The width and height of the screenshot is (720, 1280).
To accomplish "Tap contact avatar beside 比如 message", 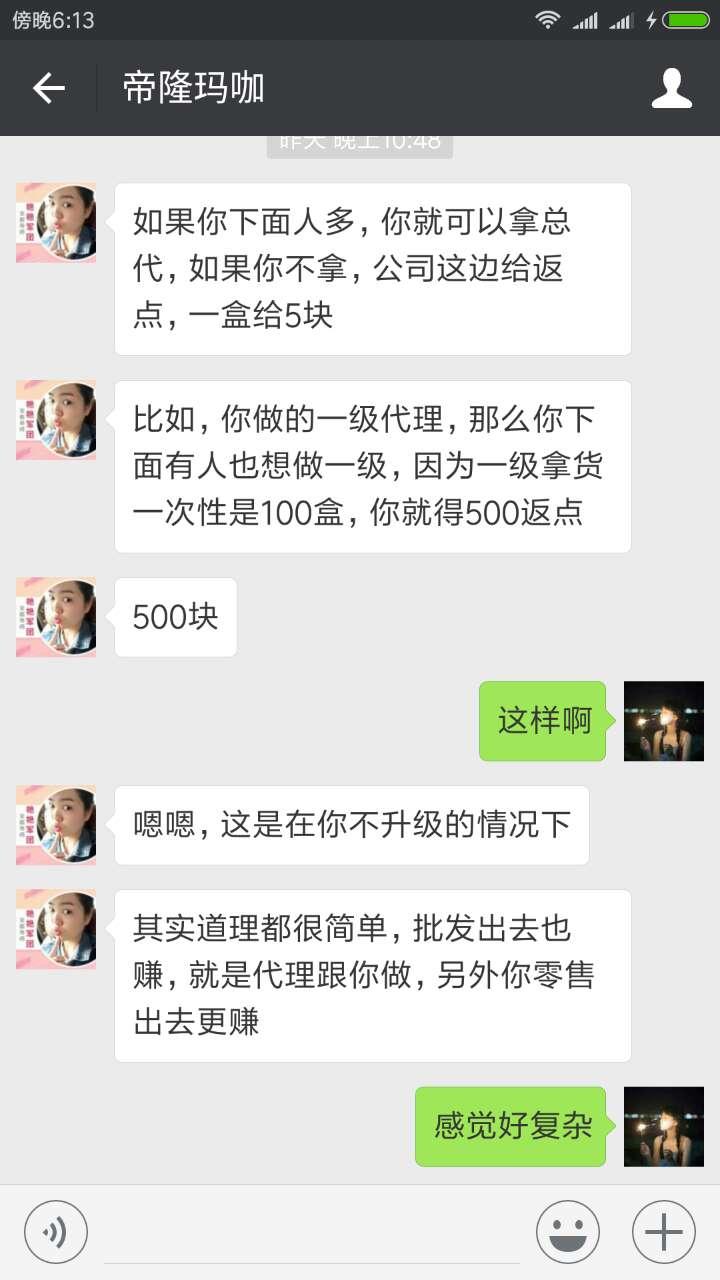I will click(x=56, y=420).
